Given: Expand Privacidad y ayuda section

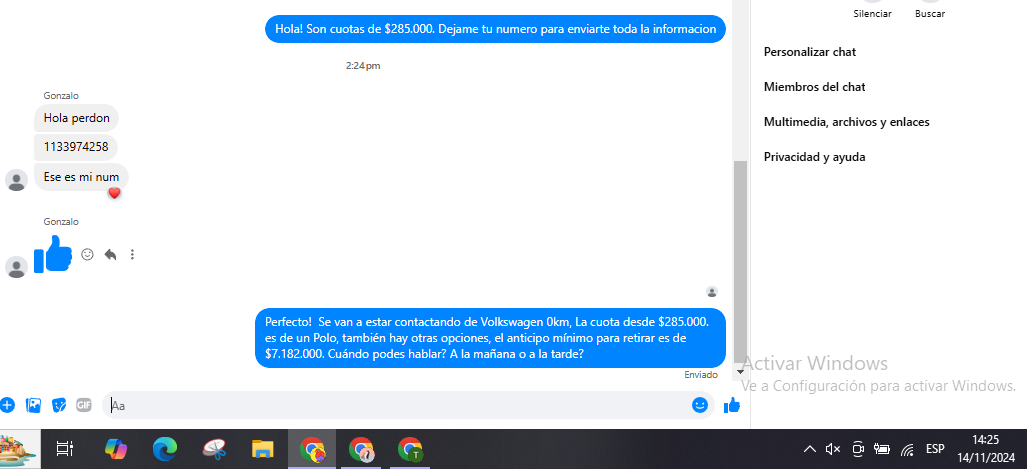Looking at the screenshot, I should click(814, 157).
